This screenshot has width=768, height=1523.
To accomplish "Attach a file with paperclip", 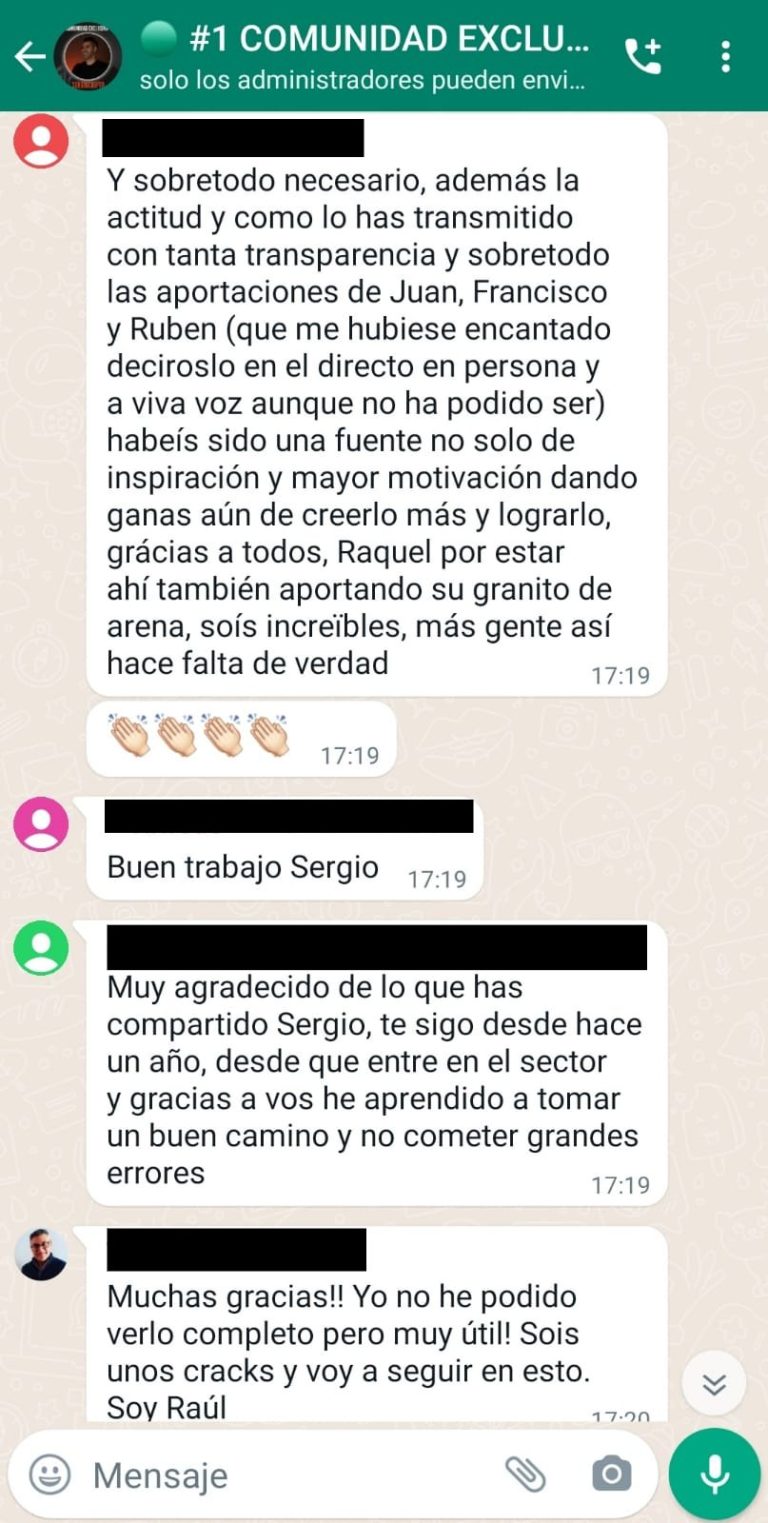I will [x=525, y=1474].
